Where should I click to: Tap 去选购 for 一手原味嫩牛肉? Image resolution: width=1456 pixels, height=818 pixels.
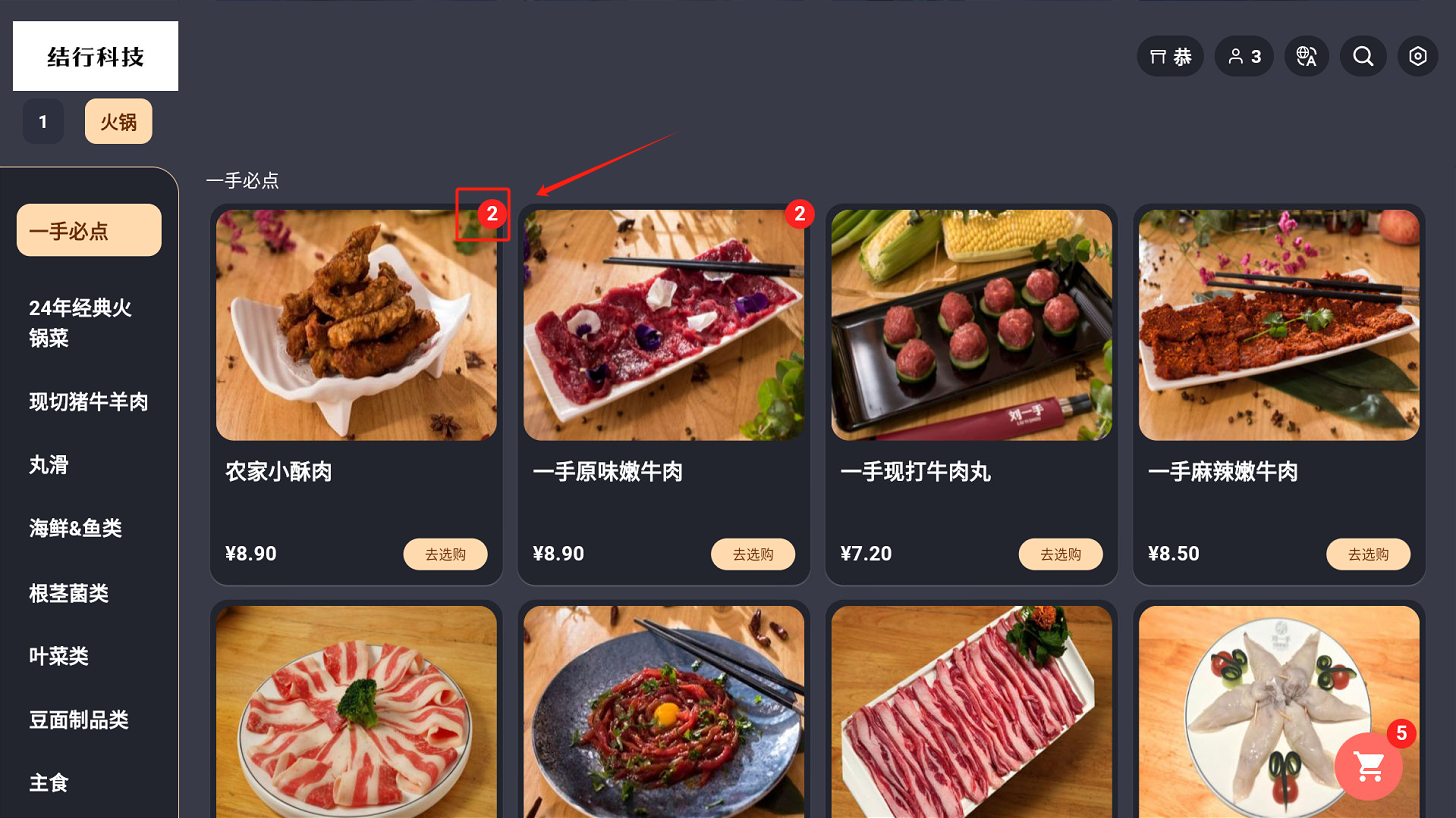(x=753, y=554)
